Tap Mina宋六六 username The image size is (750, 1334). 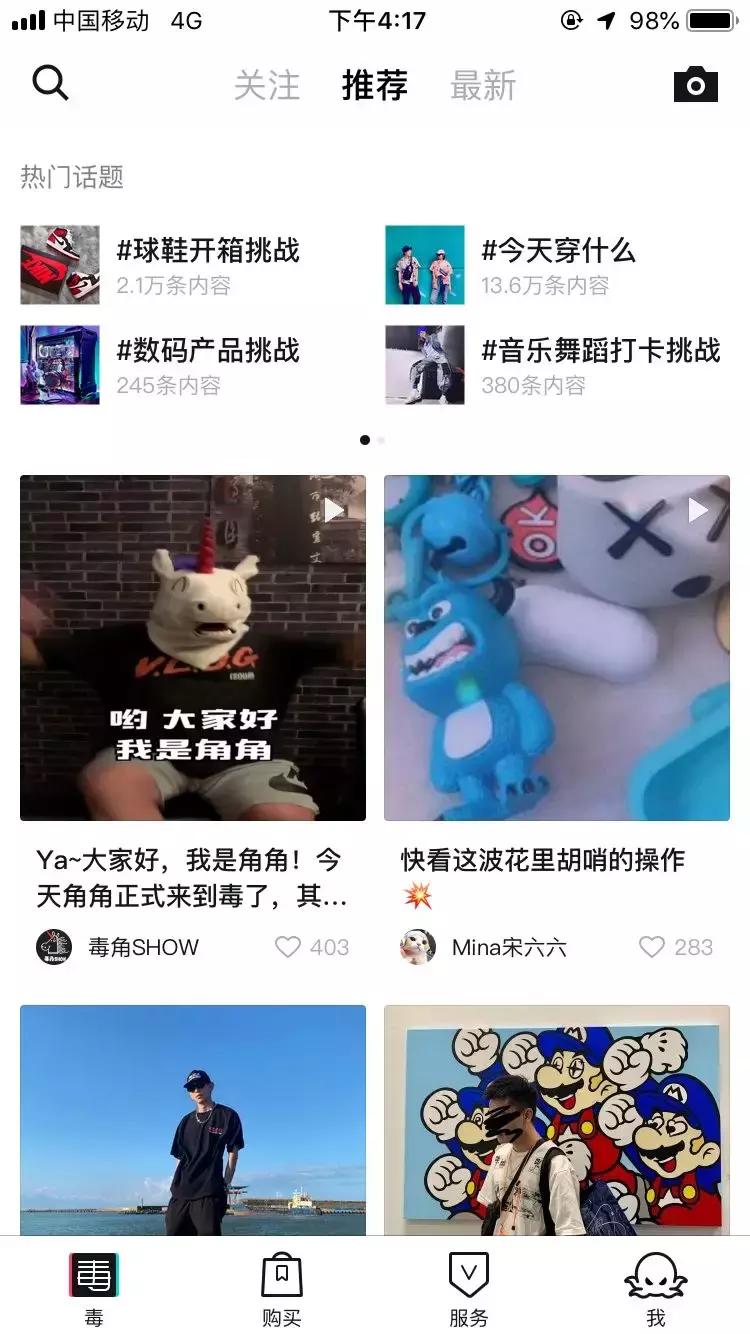click(x=510, y=946)
